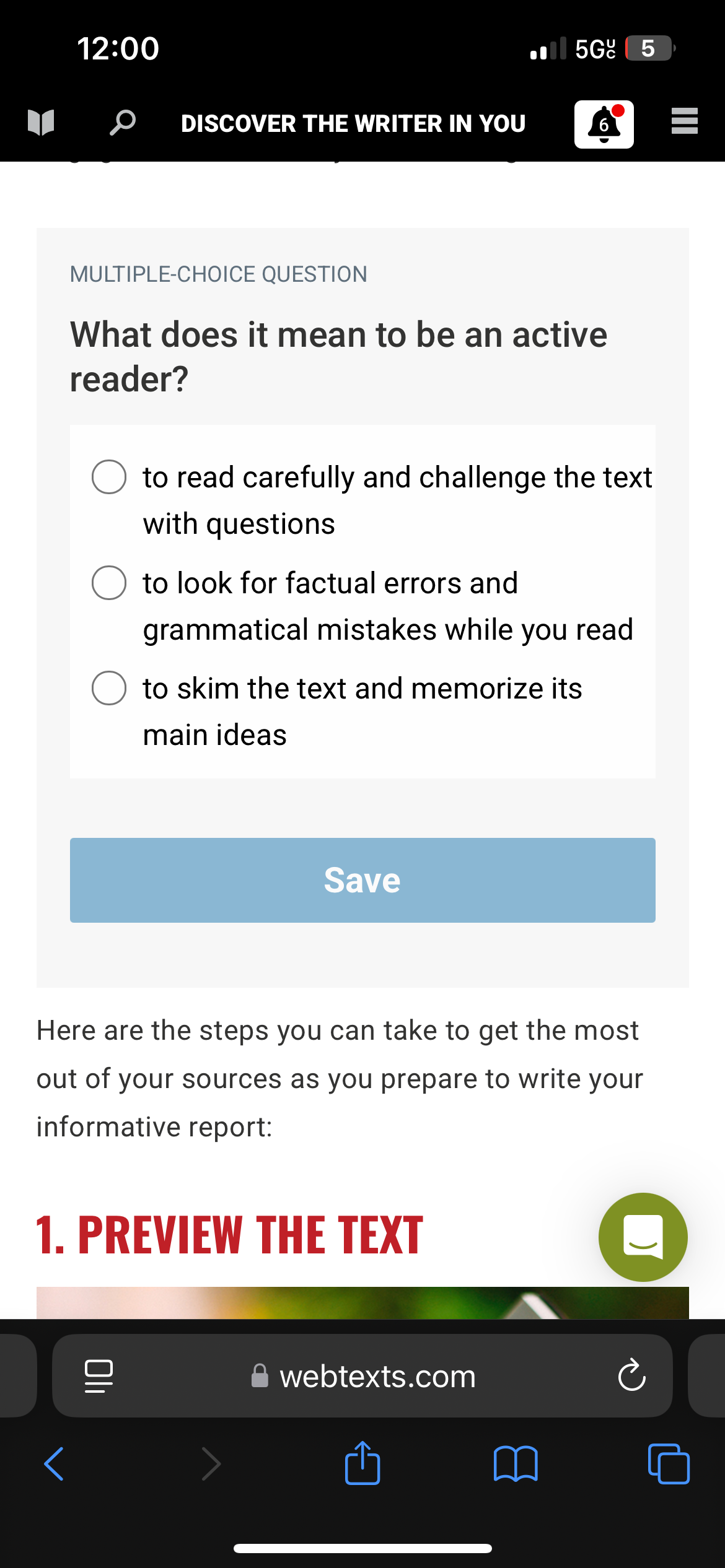Open the reading list book icon

[40, 122]
